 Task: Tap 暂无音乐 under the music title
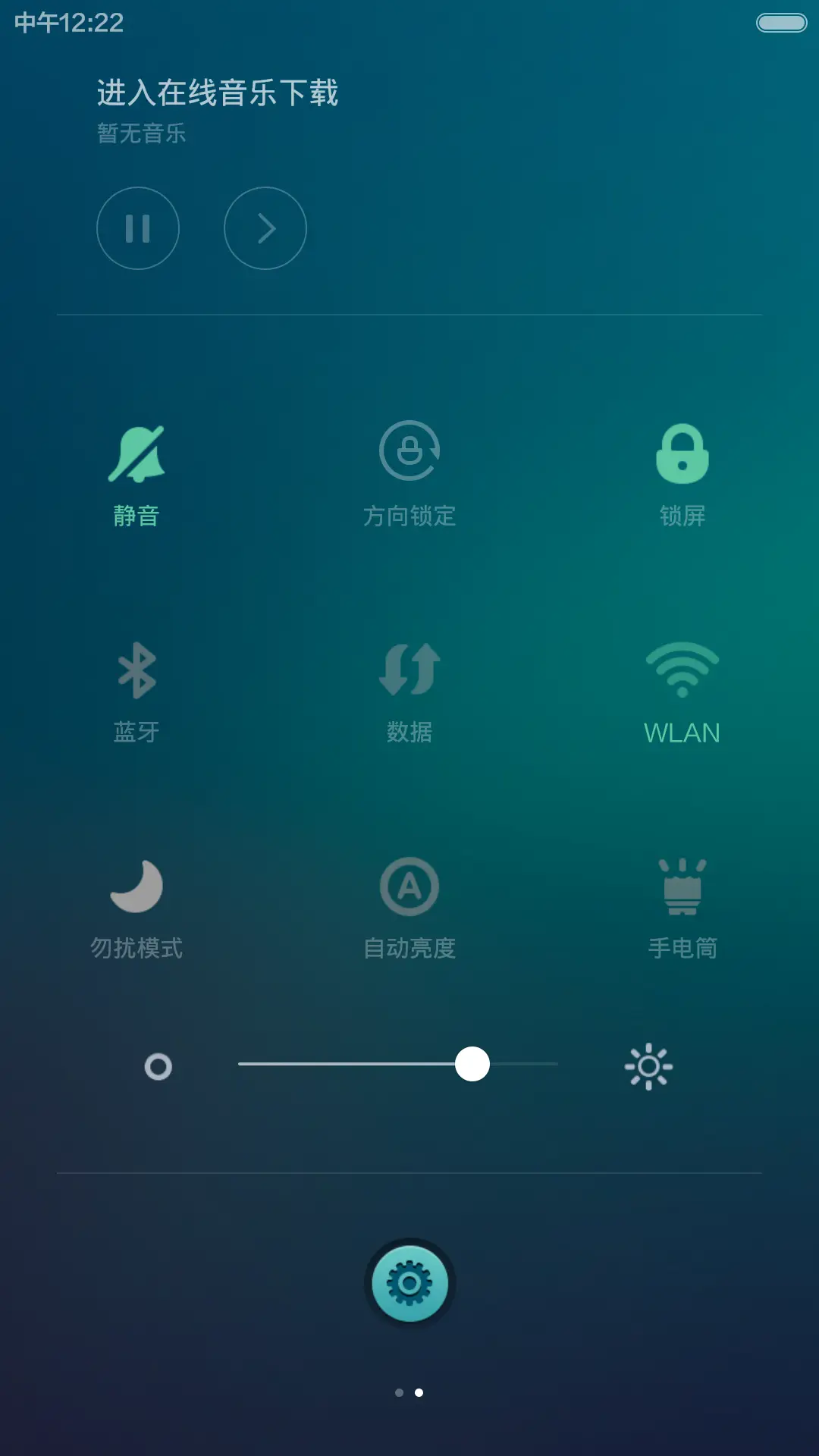click(x=140, y=133)
